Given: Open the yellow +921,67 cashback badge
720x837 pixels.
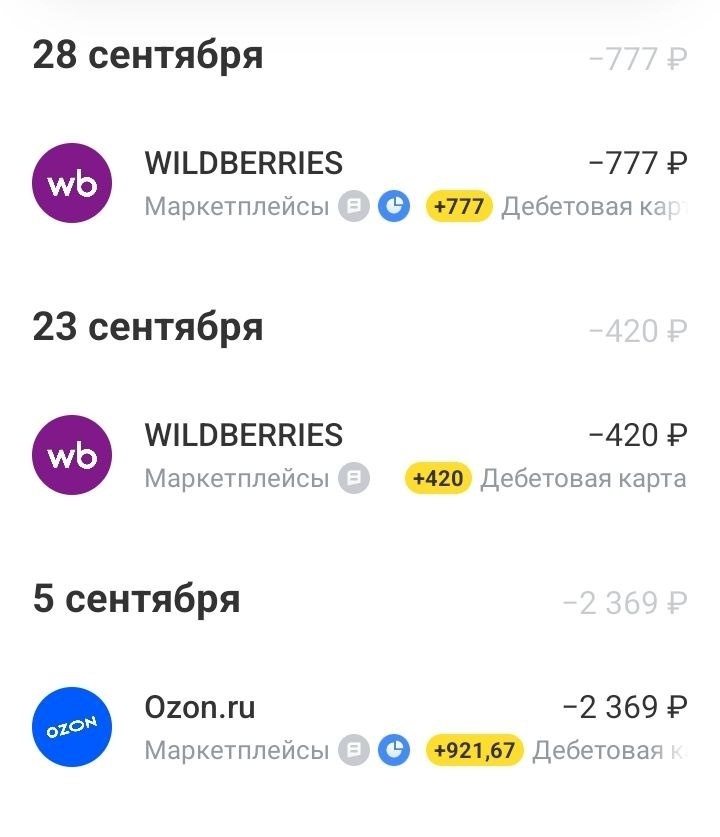Looking at the screenshot, I should point(474,749).
